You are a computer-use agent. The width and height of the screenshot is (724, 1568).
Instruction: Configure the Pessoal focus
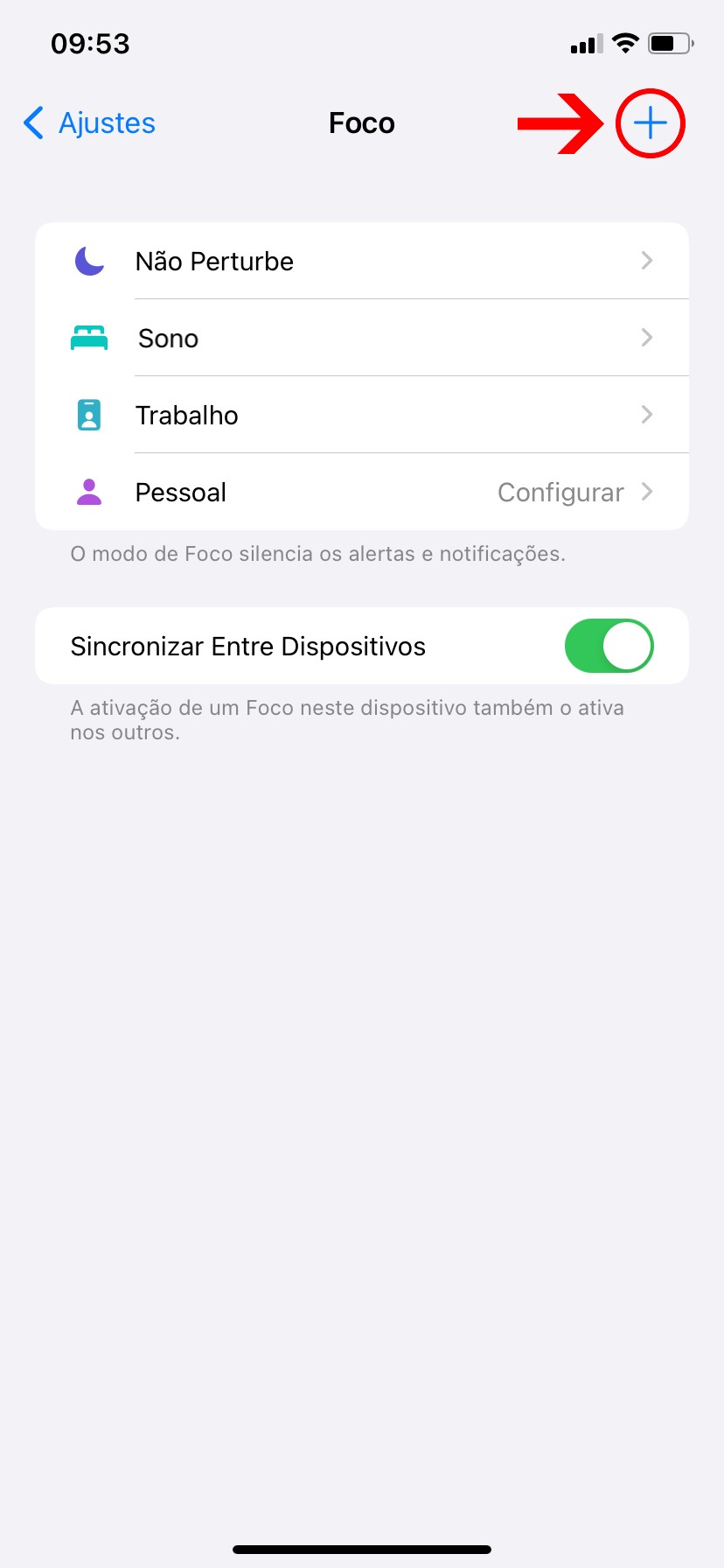[362, 492]
